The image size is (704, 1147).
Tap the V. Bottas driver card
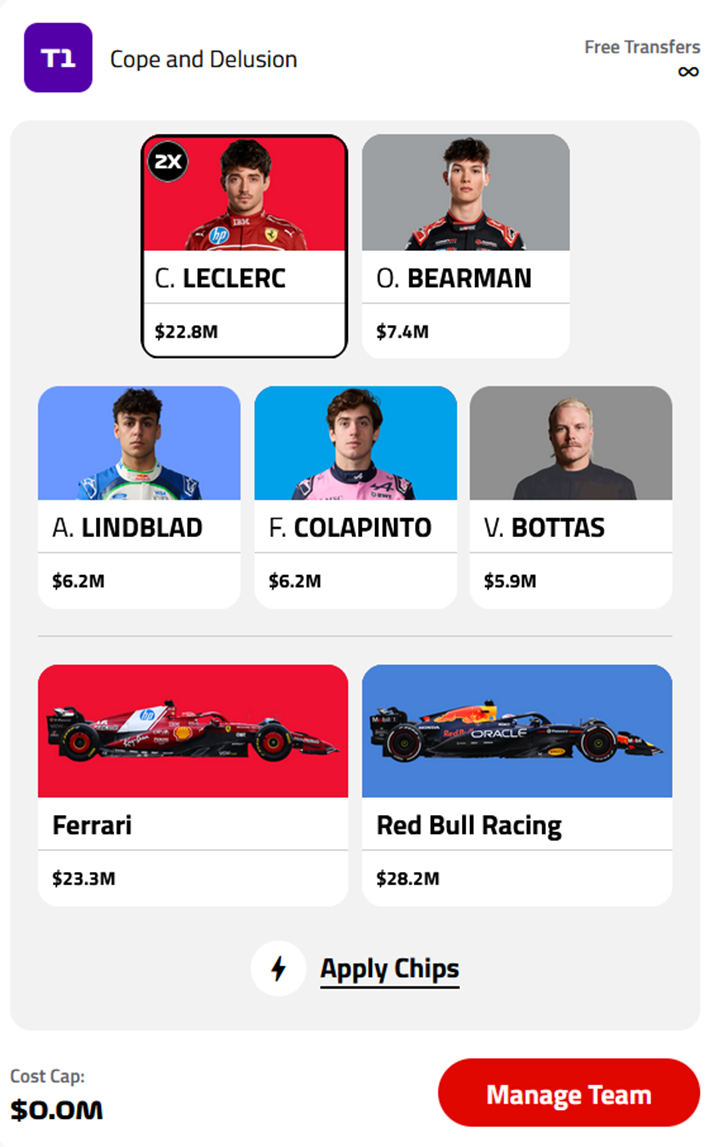pyautogui.click(x=570, y=497)
